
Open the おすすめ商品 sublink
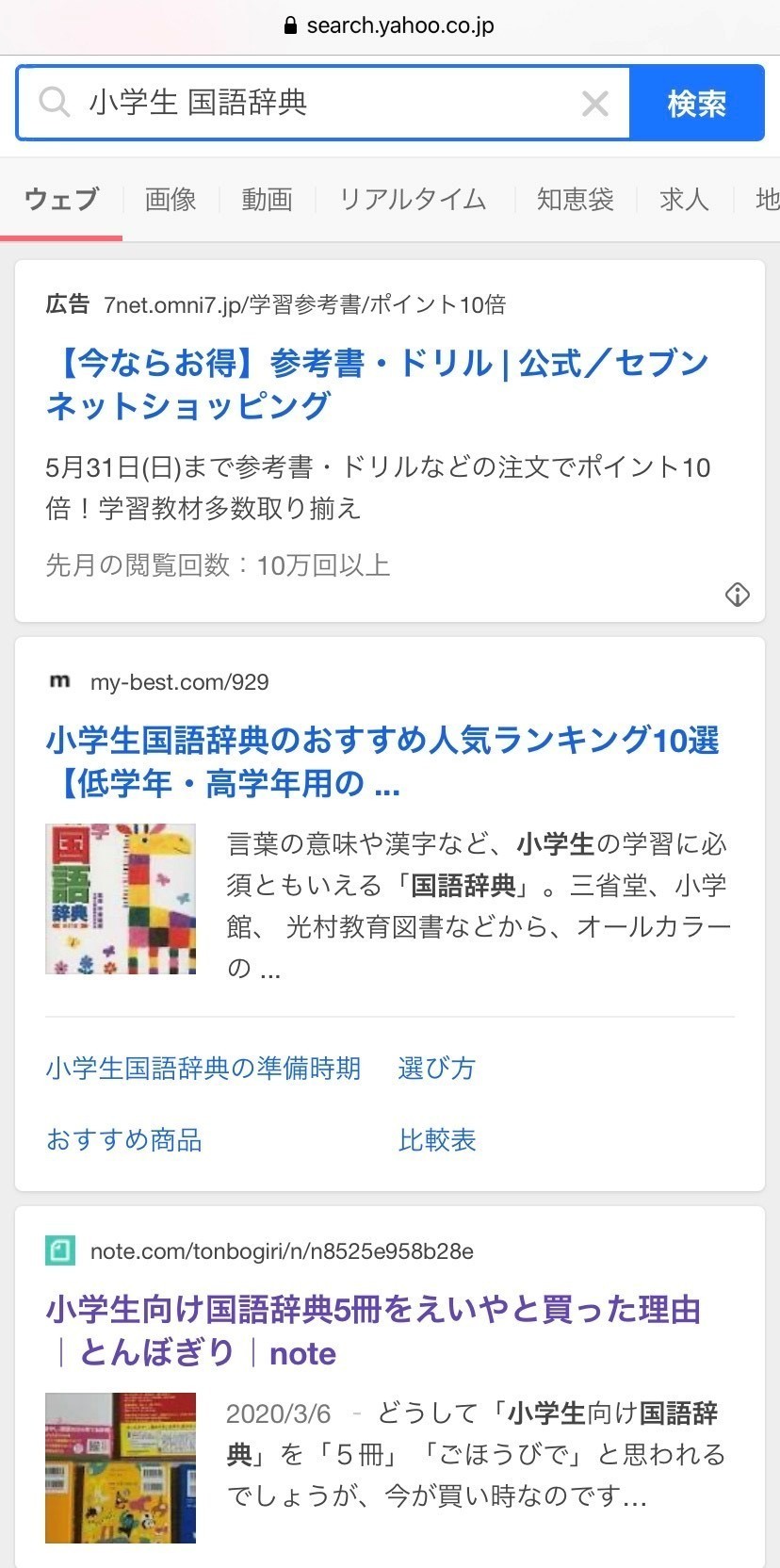[x=124, y=1139]
